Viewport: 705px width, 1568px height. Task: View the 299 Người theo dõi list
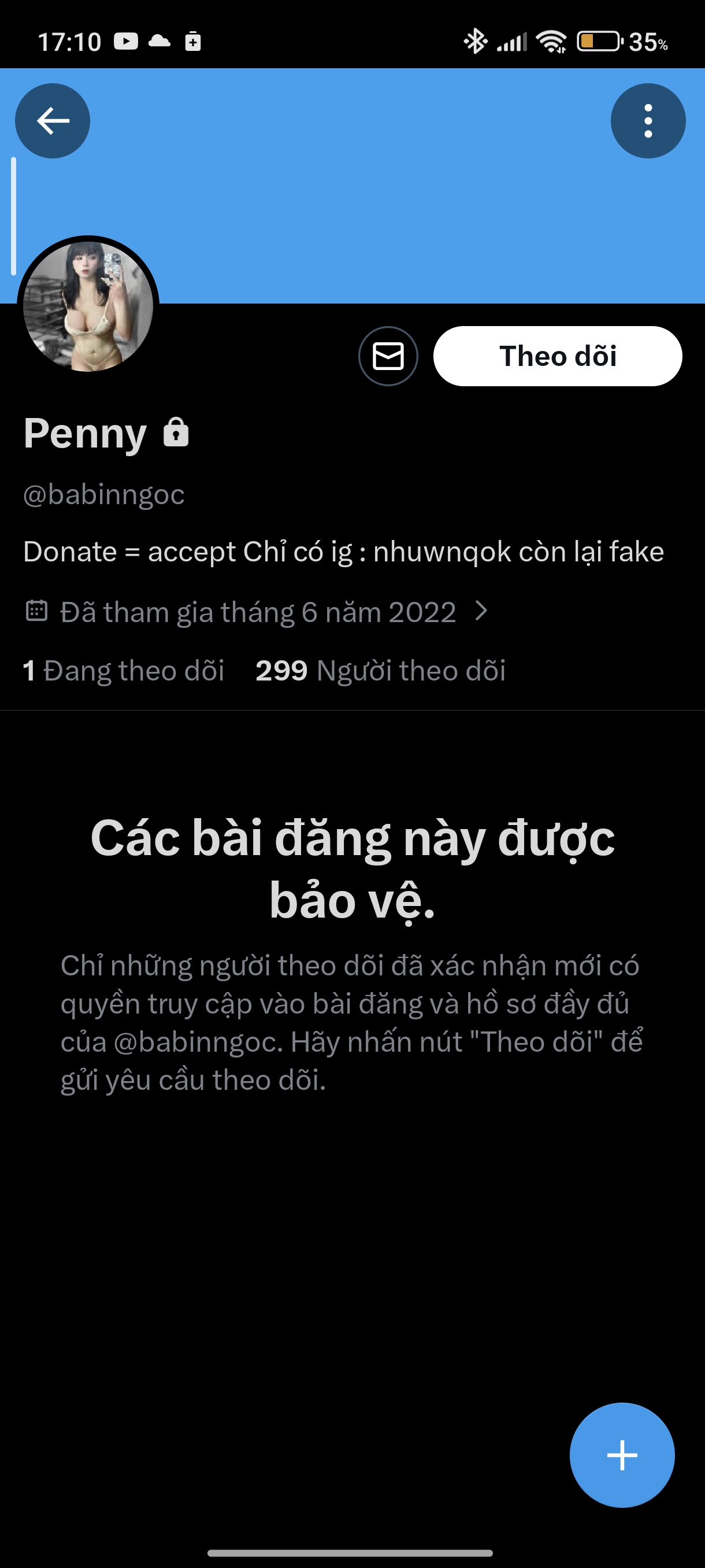[380, 671]
